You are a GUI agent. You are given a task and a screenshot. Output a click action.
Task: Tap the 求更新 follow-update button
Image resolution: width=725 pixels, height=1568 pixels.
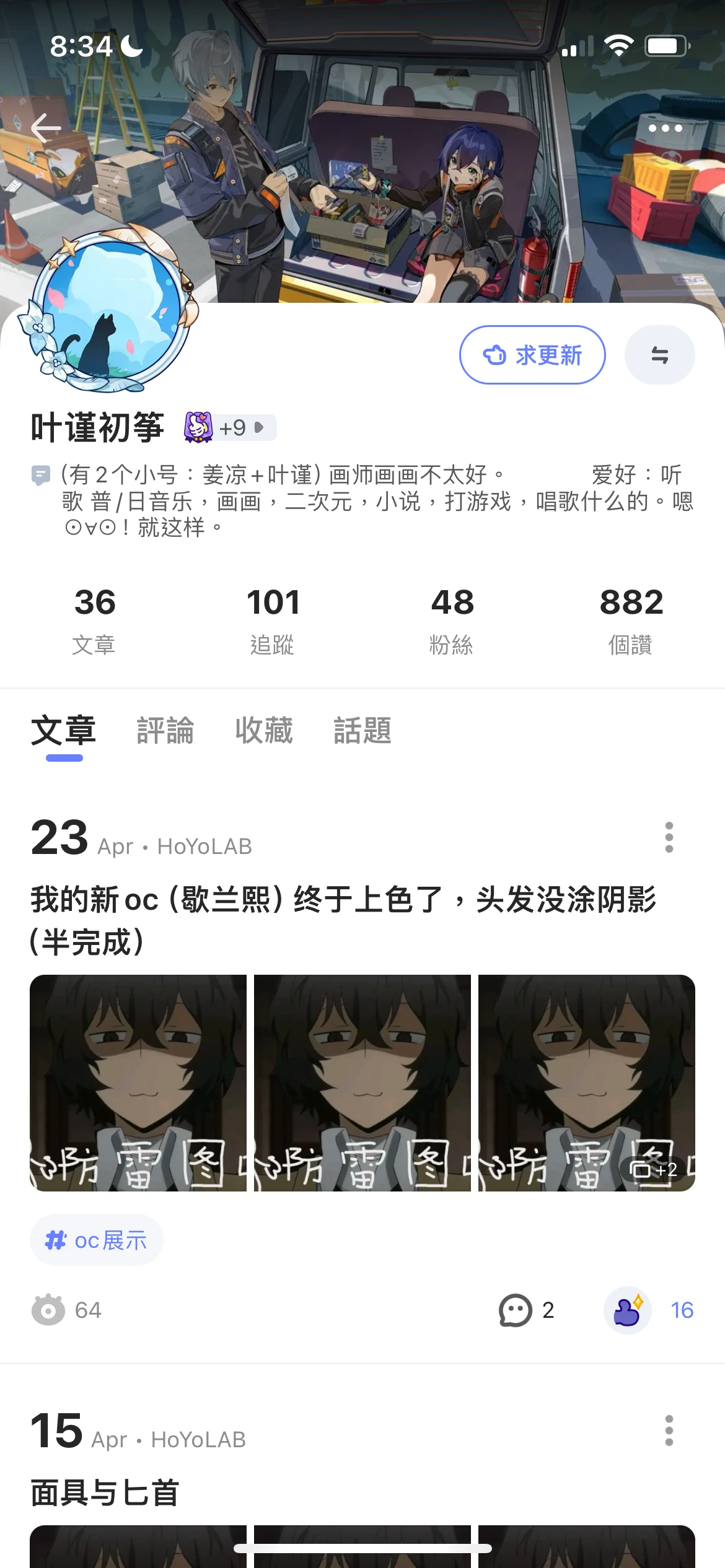coord(532,355)
